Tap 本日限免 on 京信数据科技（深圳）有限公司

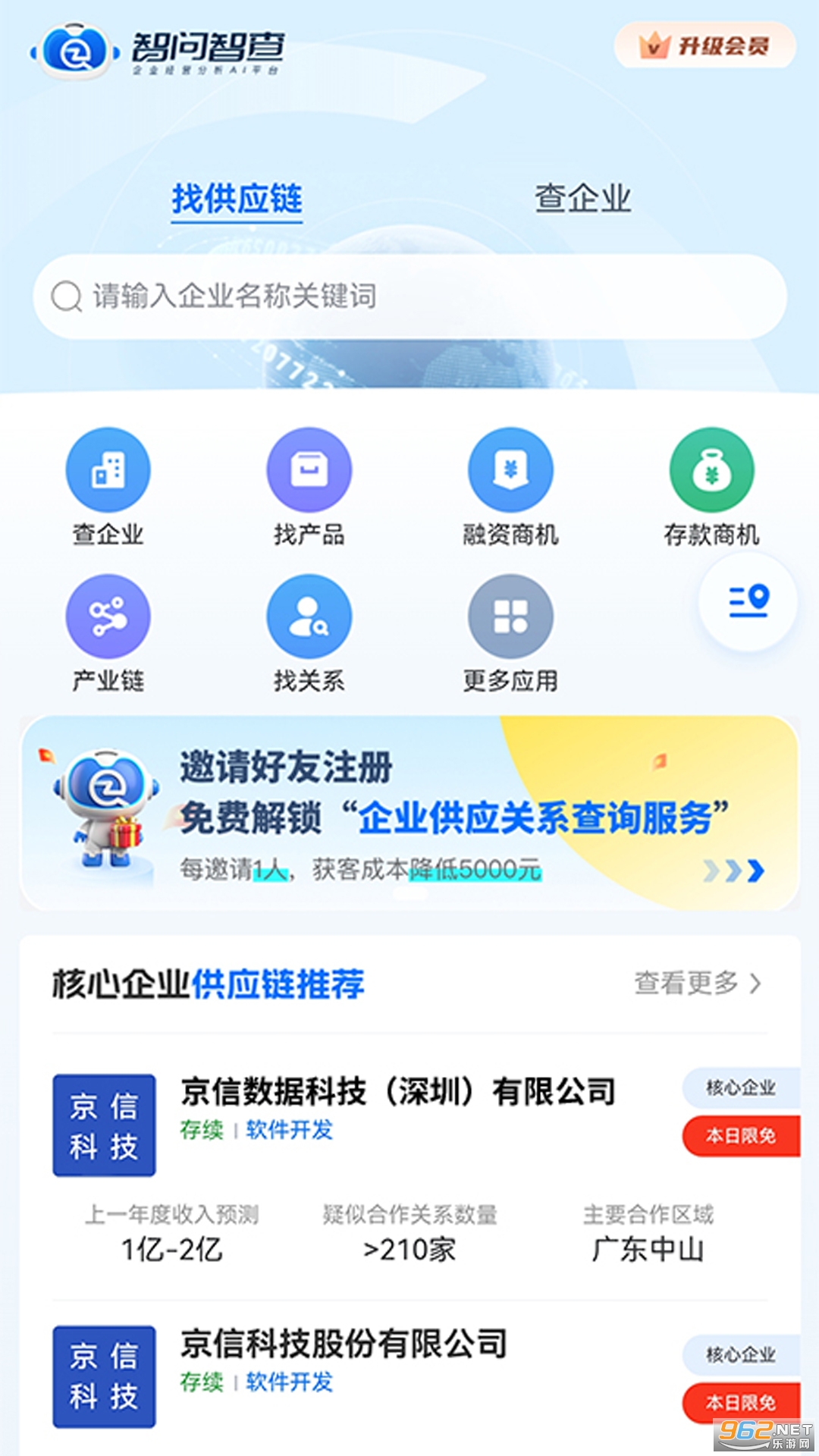740,1136
